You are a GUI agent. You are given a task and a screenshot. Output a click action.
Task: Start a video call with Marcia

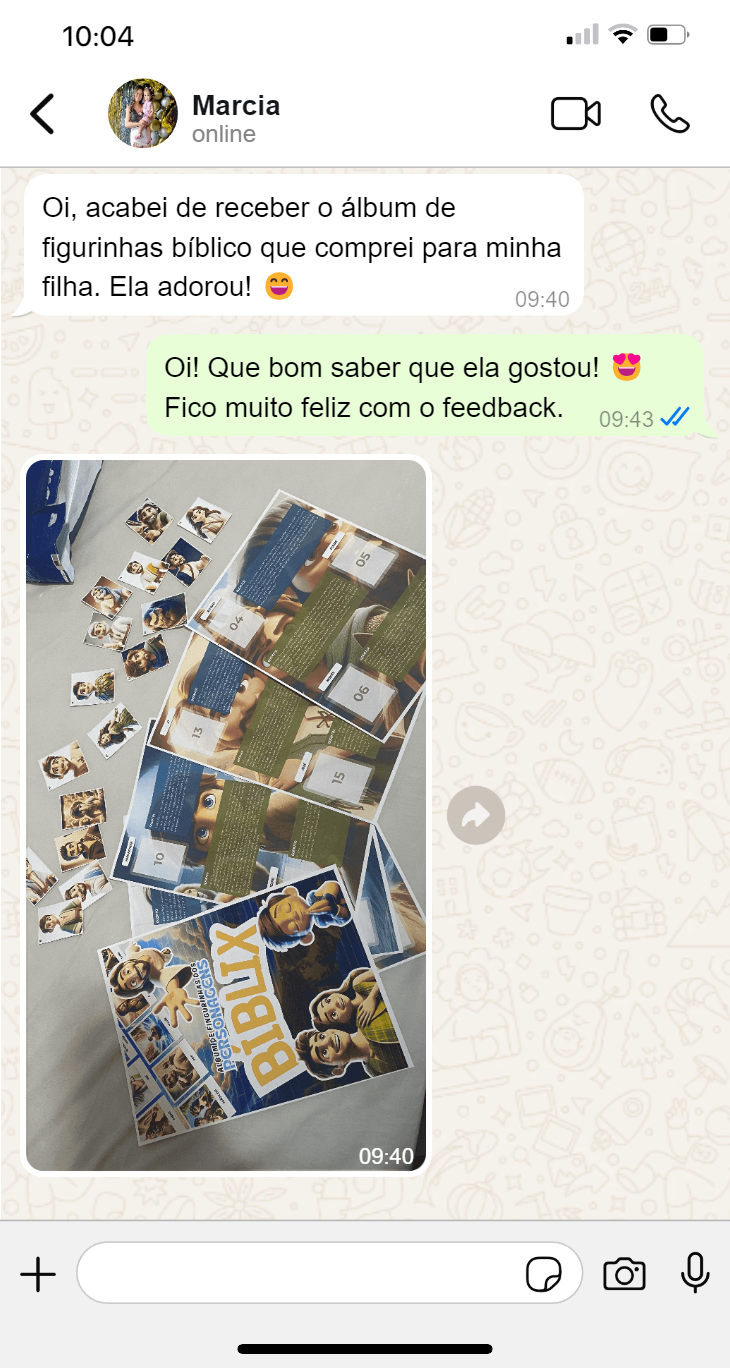click(576, 114)
